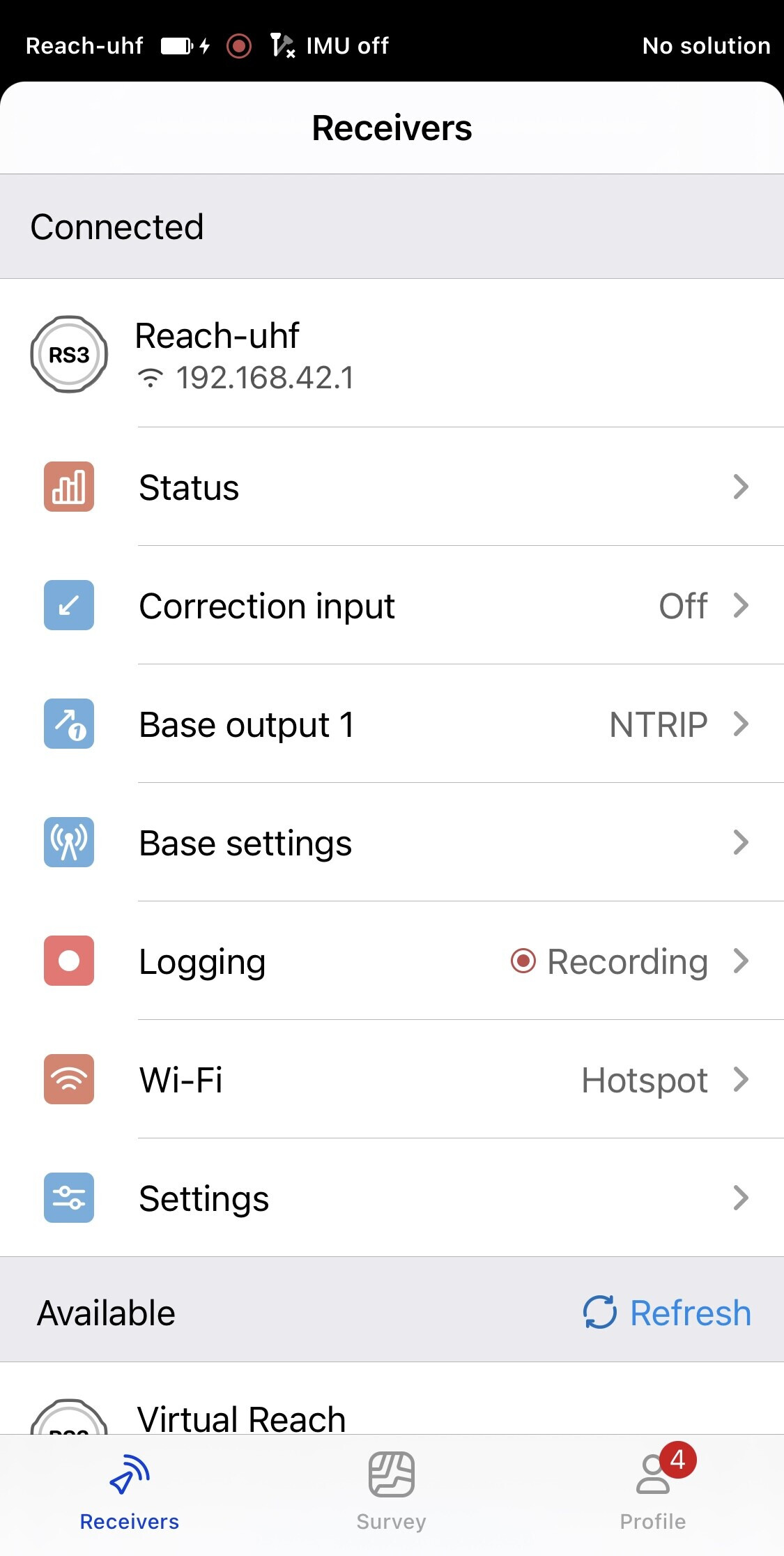Open Base output 1 NTRIP settings

click(392, 724)
